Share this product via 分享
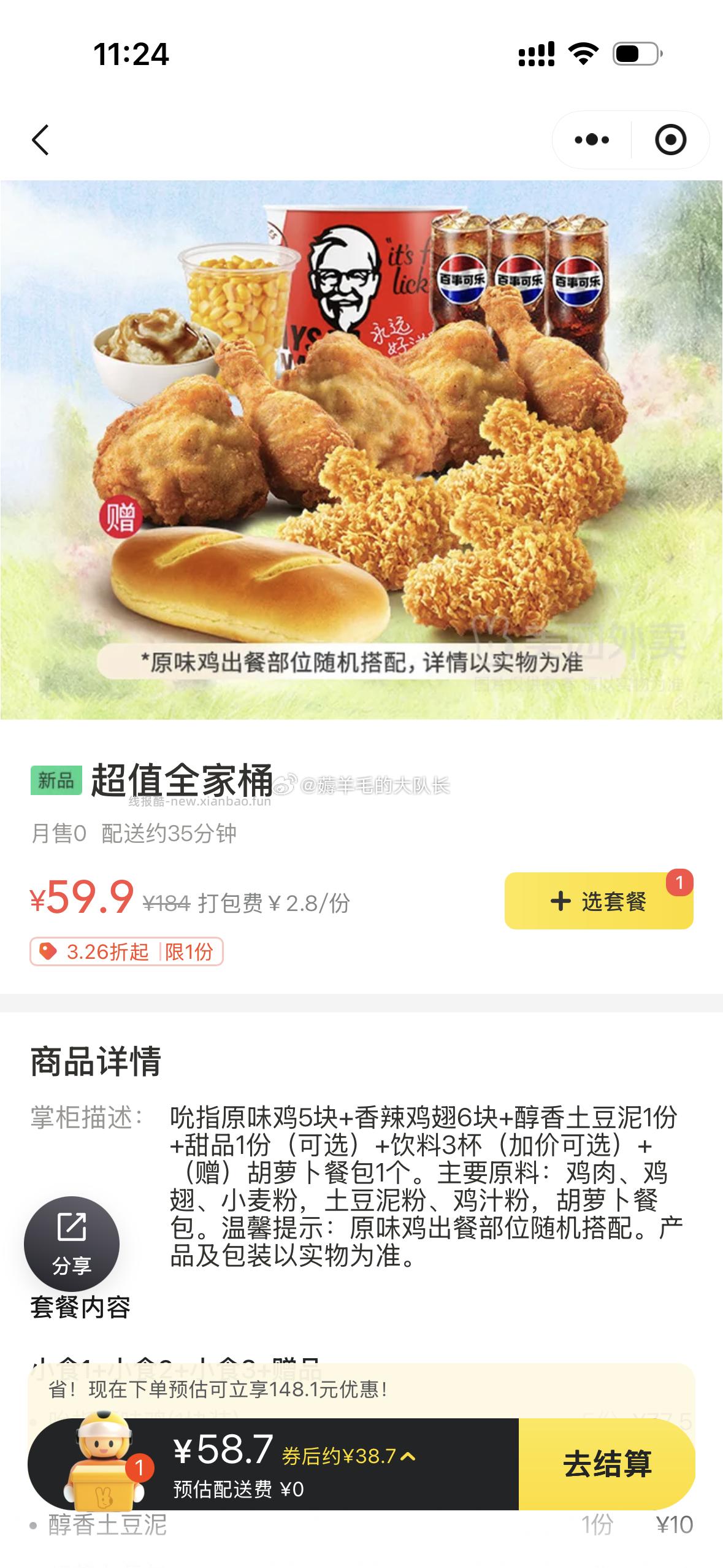 point(71,1244)
